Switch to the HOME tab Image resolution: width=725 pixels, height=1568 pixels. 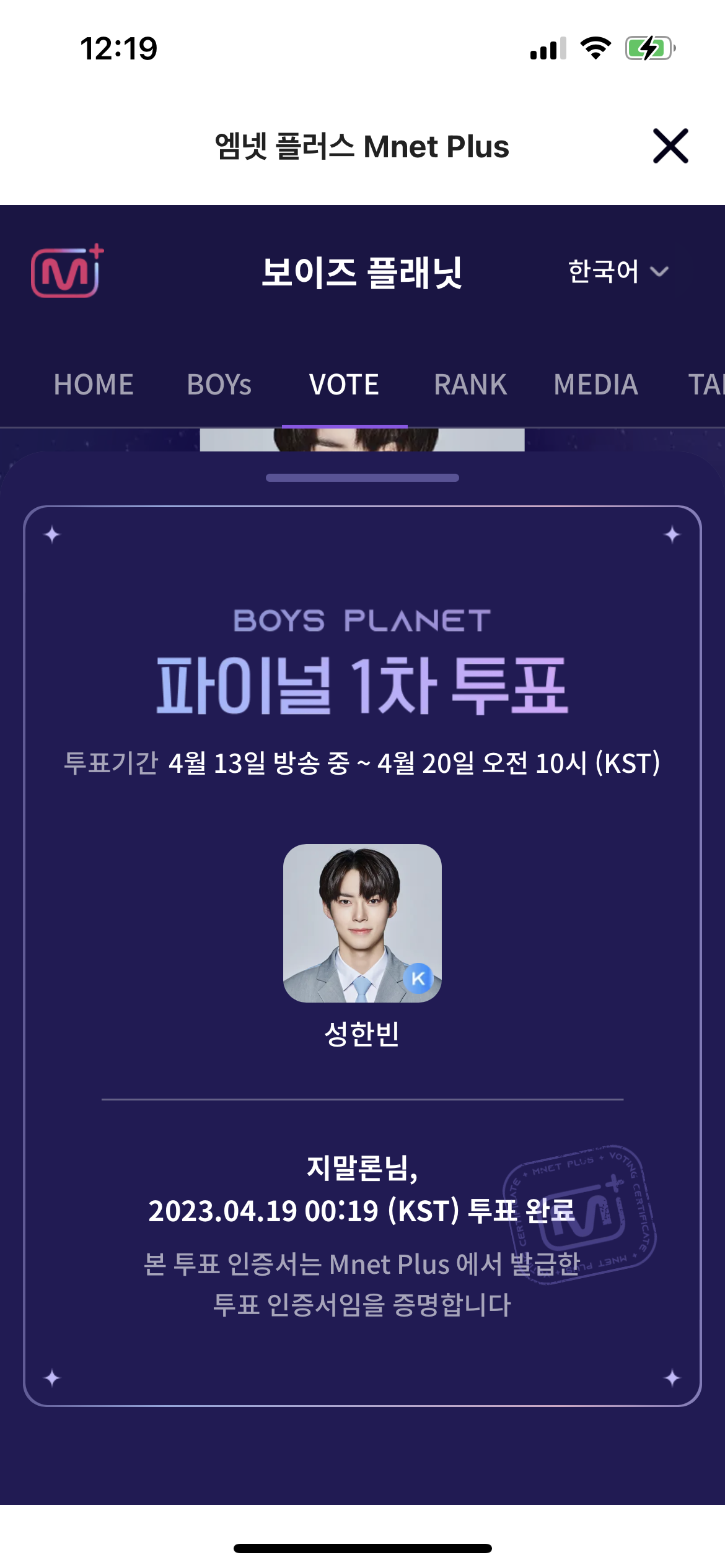[x=94, y=385]
